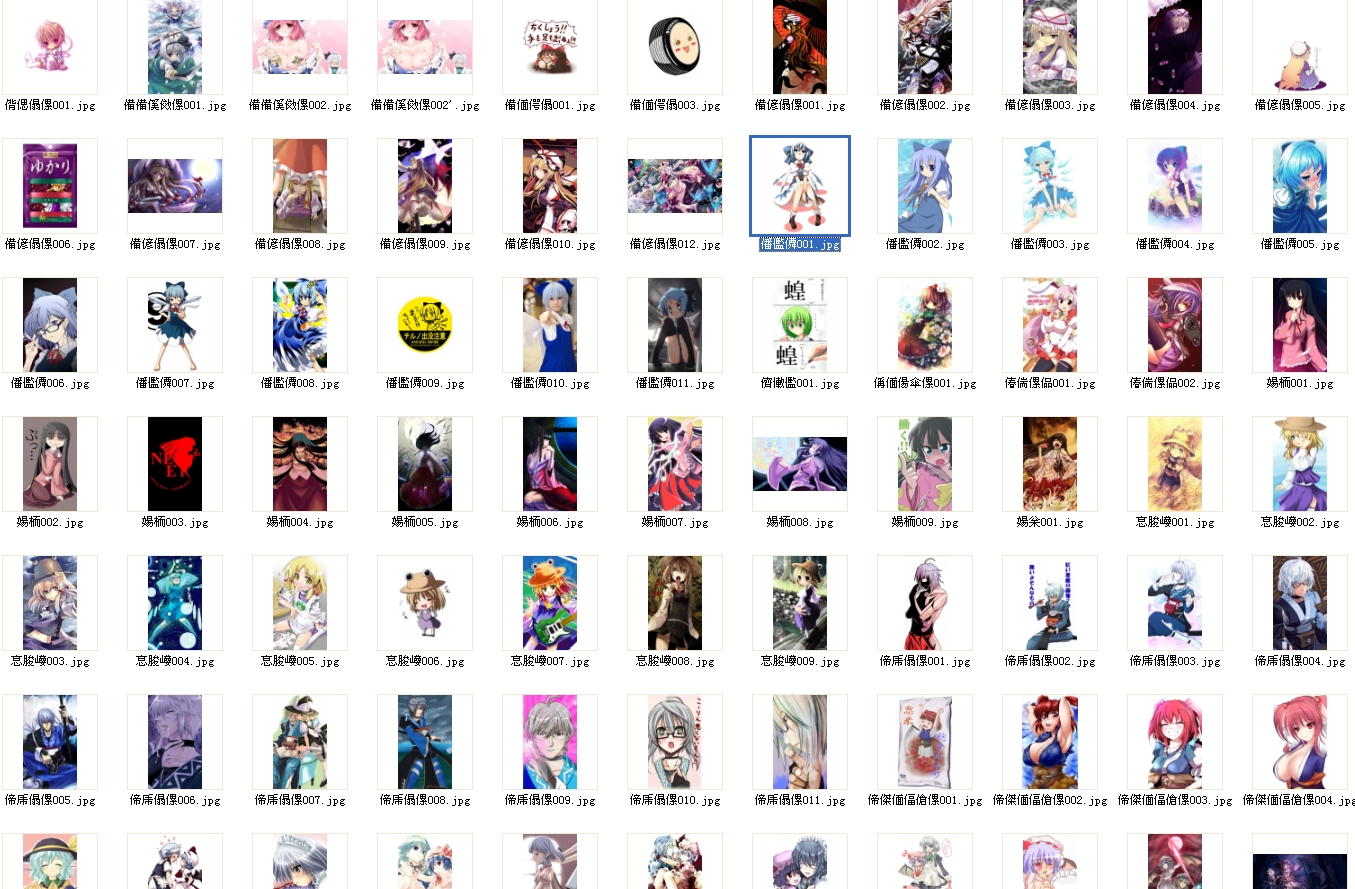Image resolution: width=1355 pixels, height=889 pixels.
Task: Select the catgirl with glasses thumbnail
Action: [x=50, y=325]
